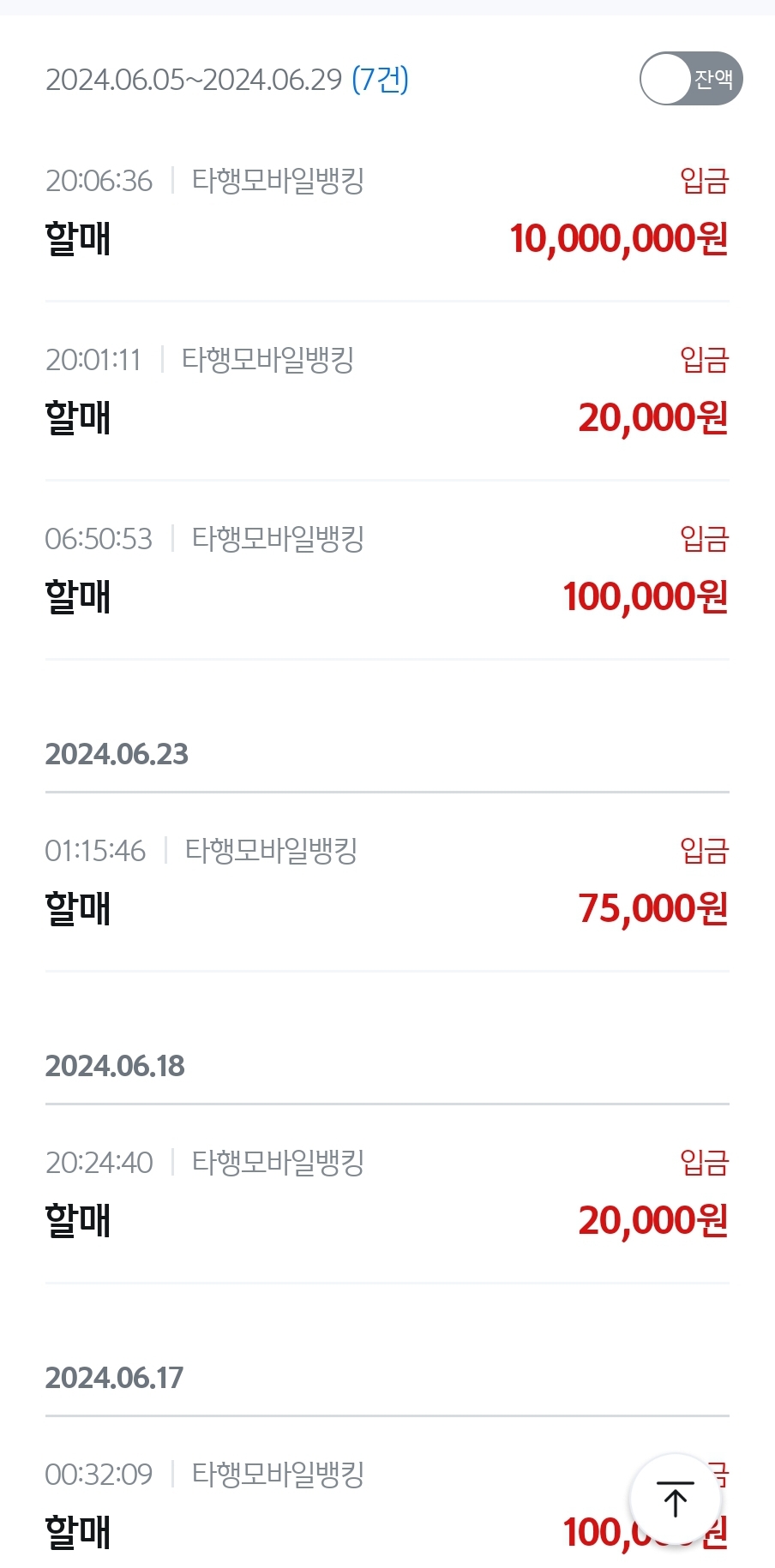Open the 10,000,000원 deposit transaction

pos(386,212)
